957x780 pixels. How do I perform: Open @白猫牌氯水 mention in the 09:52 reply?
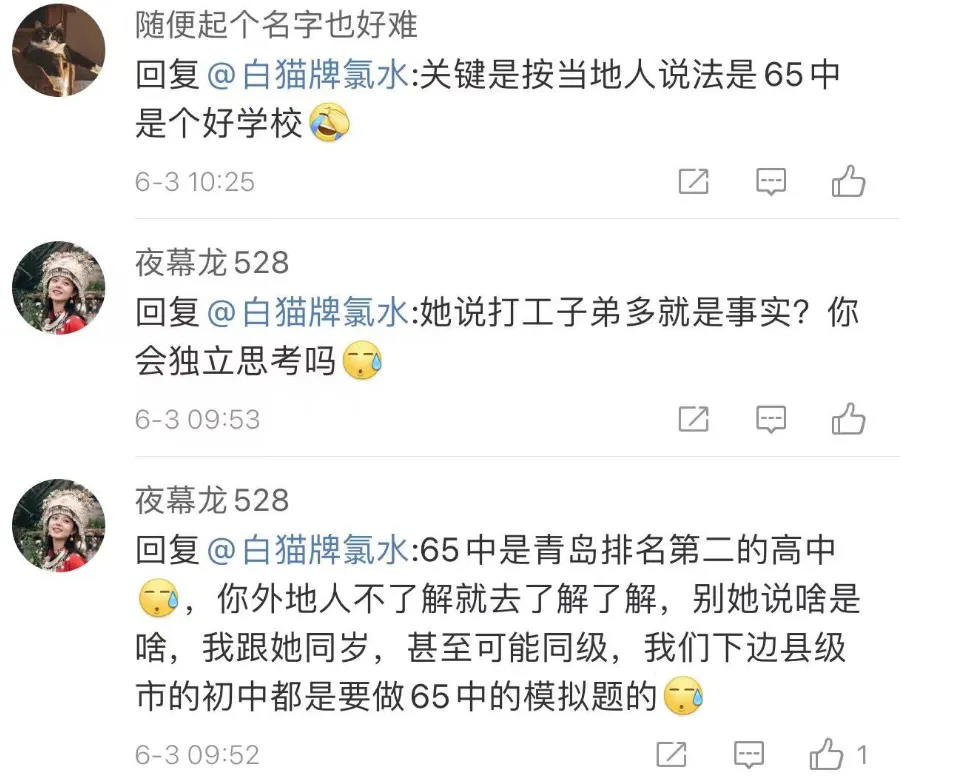[x=308, y=550]
